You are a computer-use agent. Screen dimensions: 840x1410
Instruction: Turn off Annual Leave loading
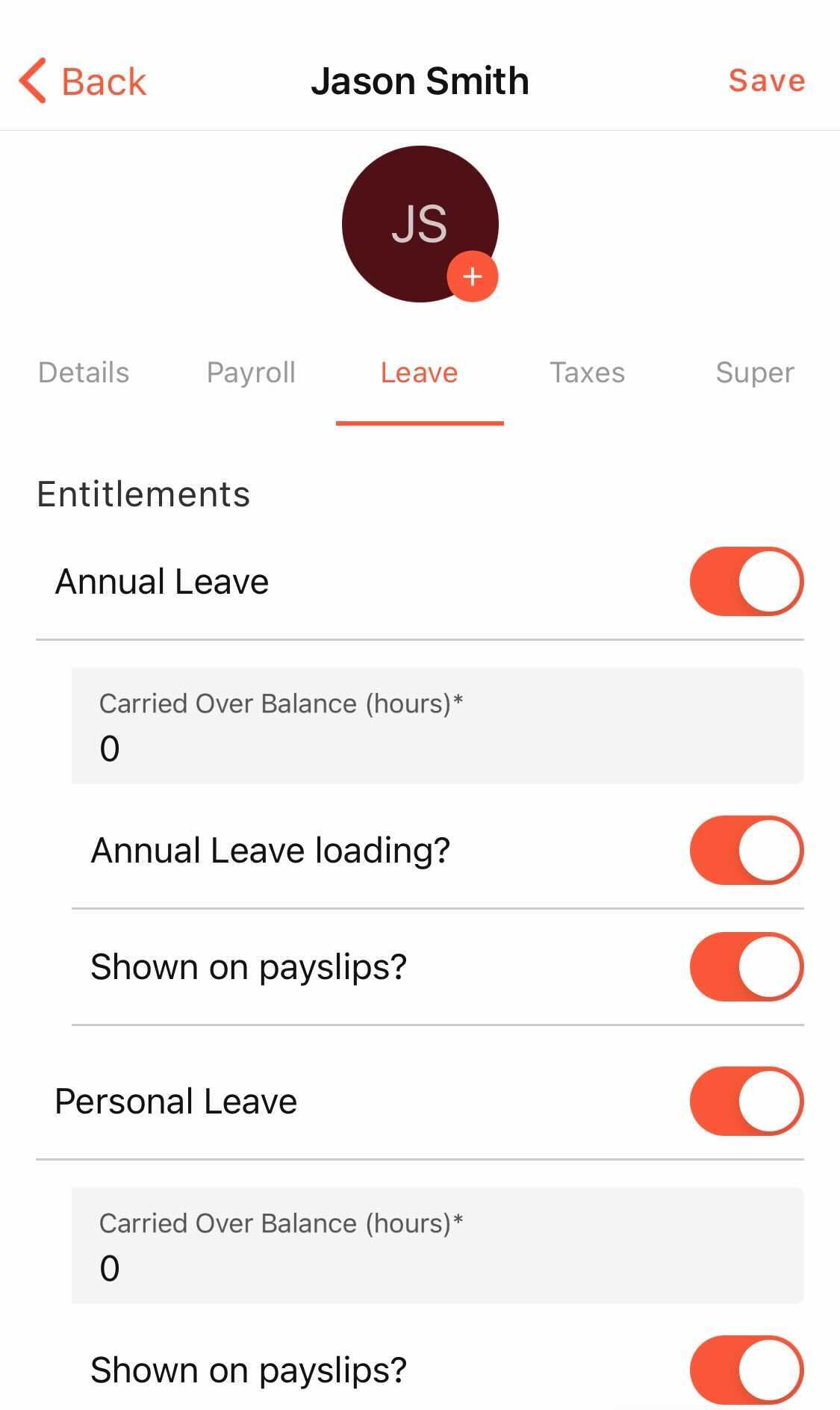(746, 851)
